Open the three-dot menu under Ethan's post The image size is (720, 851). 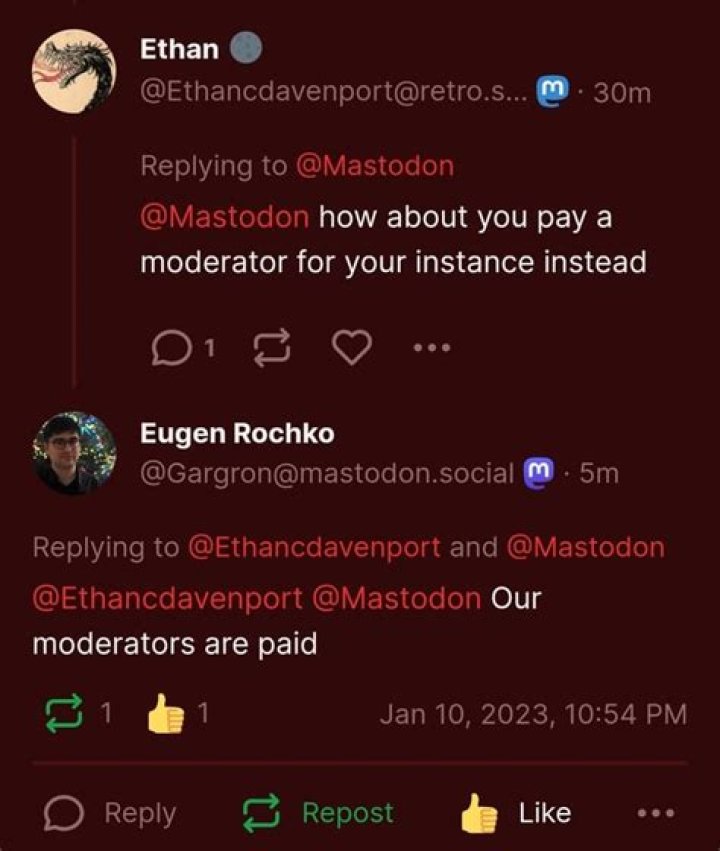431,347
